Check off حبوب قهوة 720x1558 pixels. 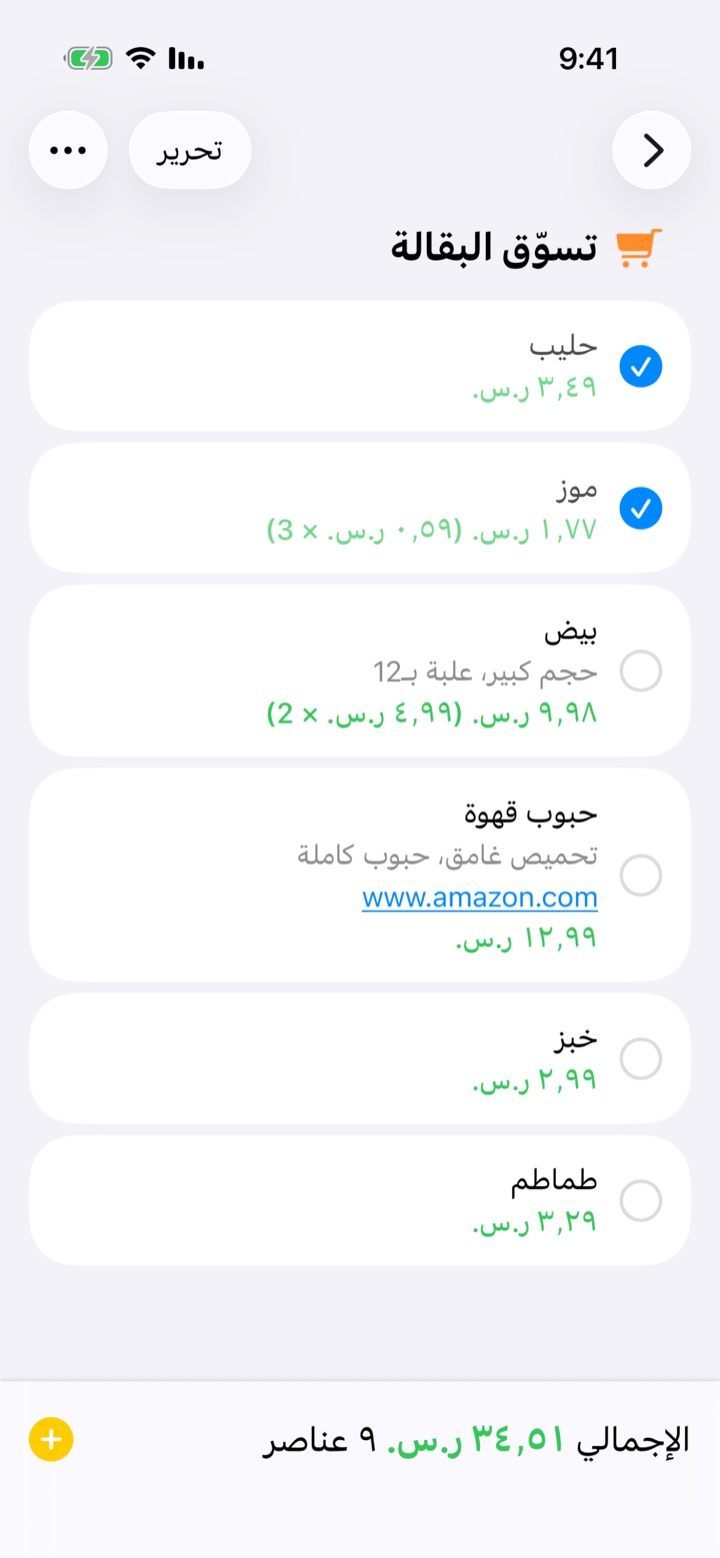coord(640,875)
